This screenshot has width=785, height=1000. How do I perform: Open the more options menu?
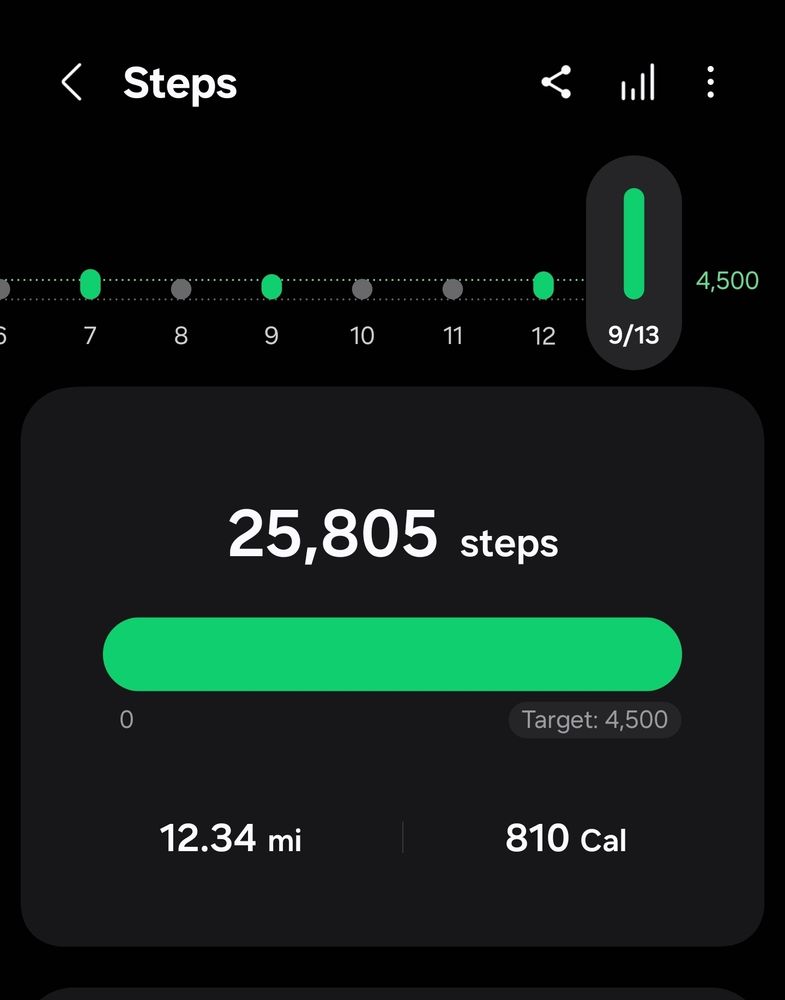[710, 83]
